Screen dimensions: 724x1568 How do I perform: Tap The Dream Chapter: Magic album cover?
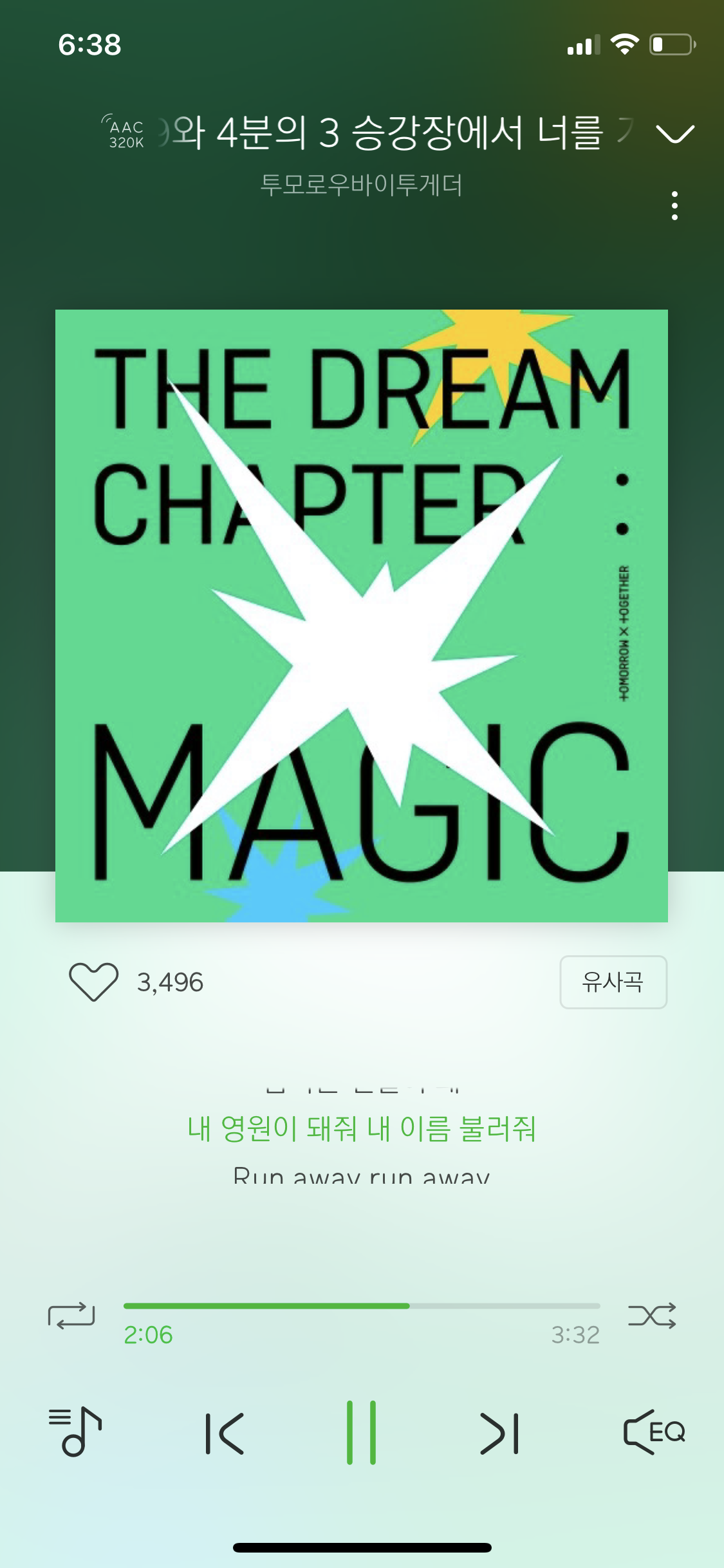pyautogui.click(x=362, y=616)
